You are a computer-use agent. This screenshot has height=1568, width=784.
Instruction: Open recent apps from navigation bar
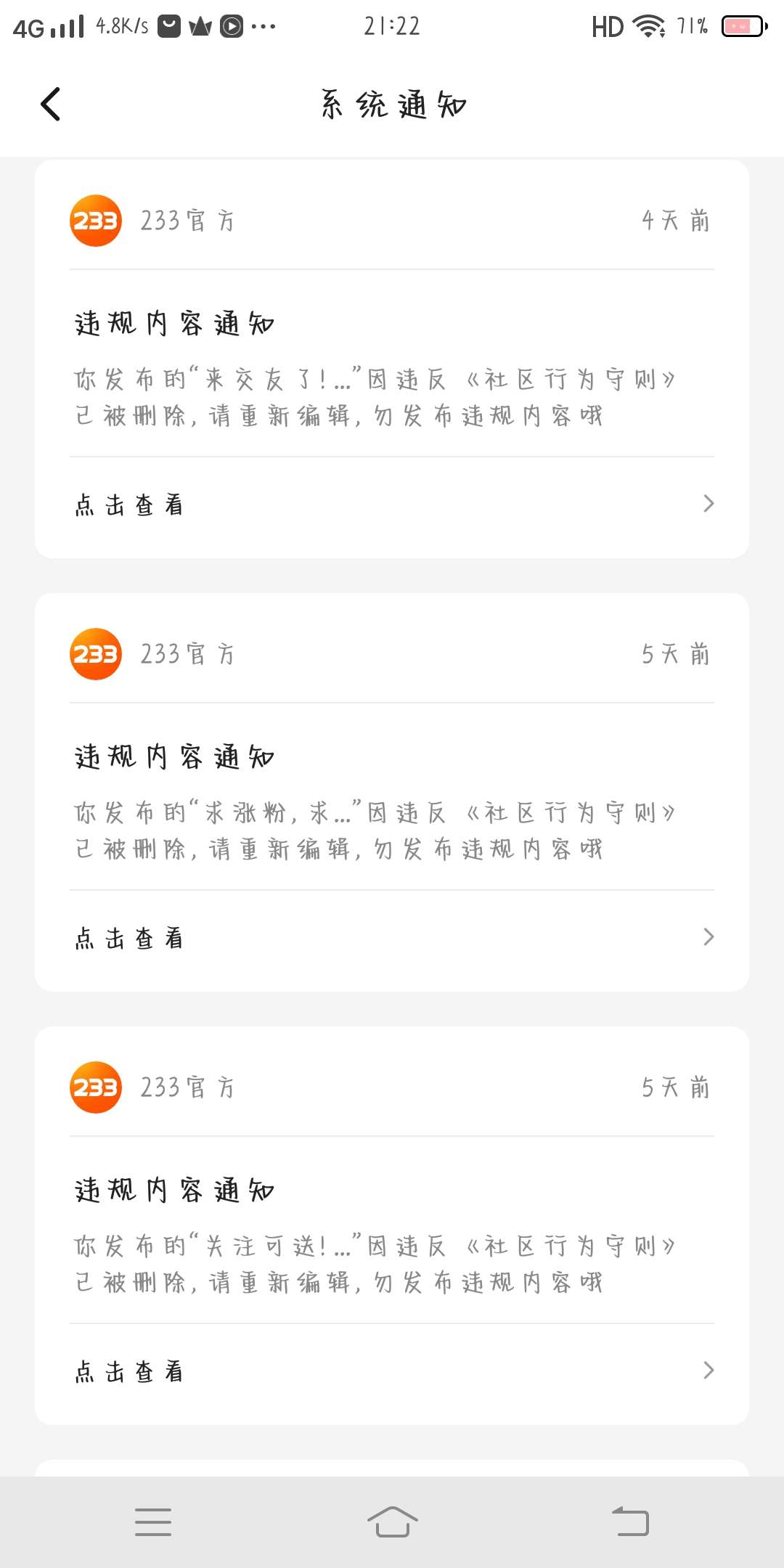(x=153, y=1522)
